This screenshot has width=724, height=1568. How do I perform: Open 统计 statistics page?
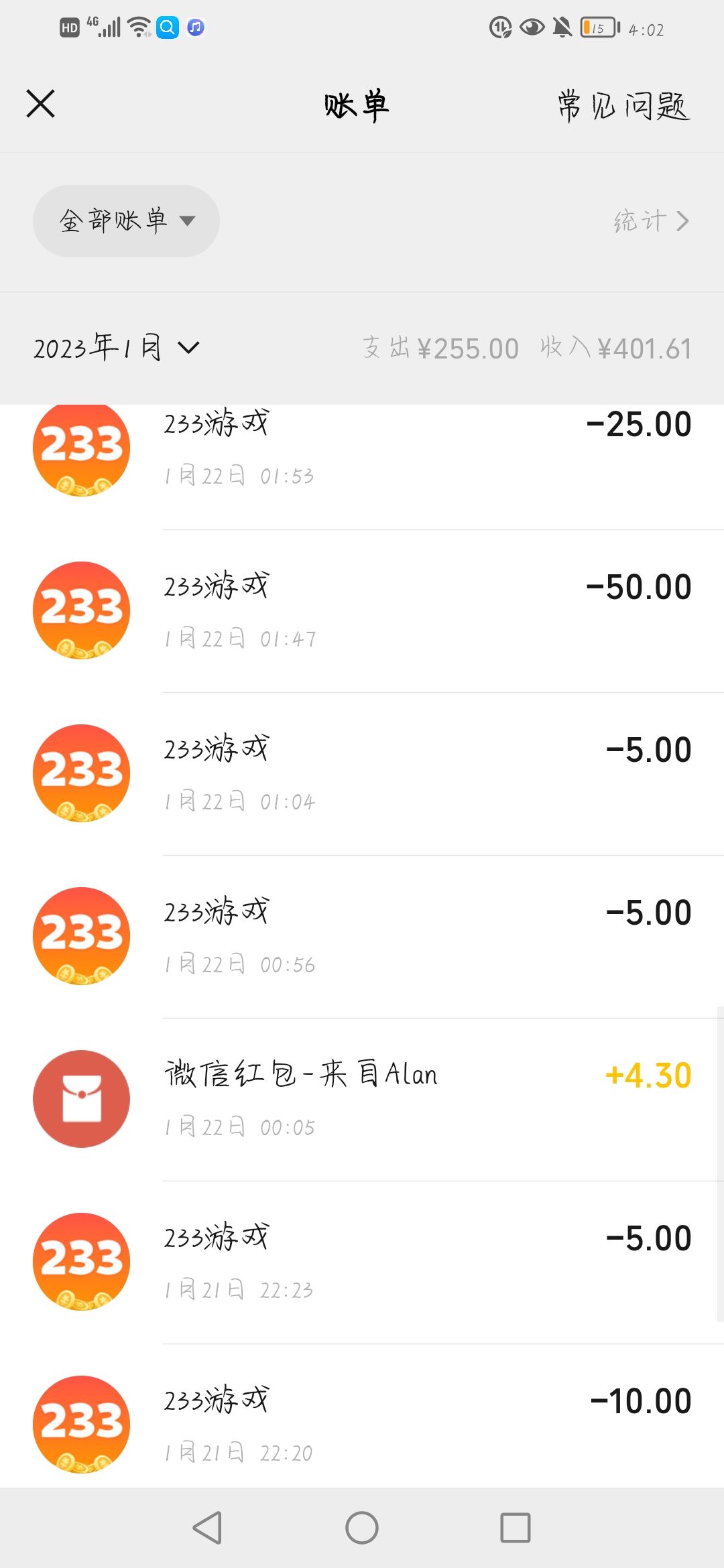coord(650,221)
